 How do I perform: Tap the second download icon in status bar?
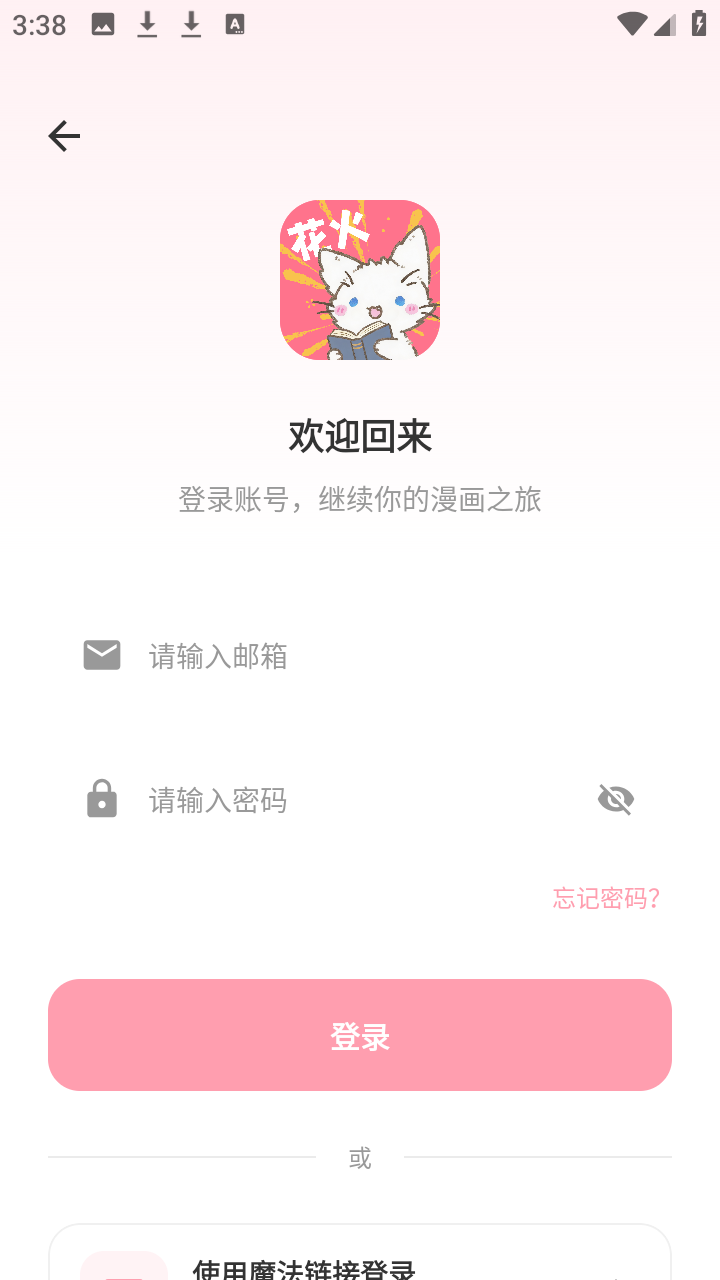(x=190, y=23)
